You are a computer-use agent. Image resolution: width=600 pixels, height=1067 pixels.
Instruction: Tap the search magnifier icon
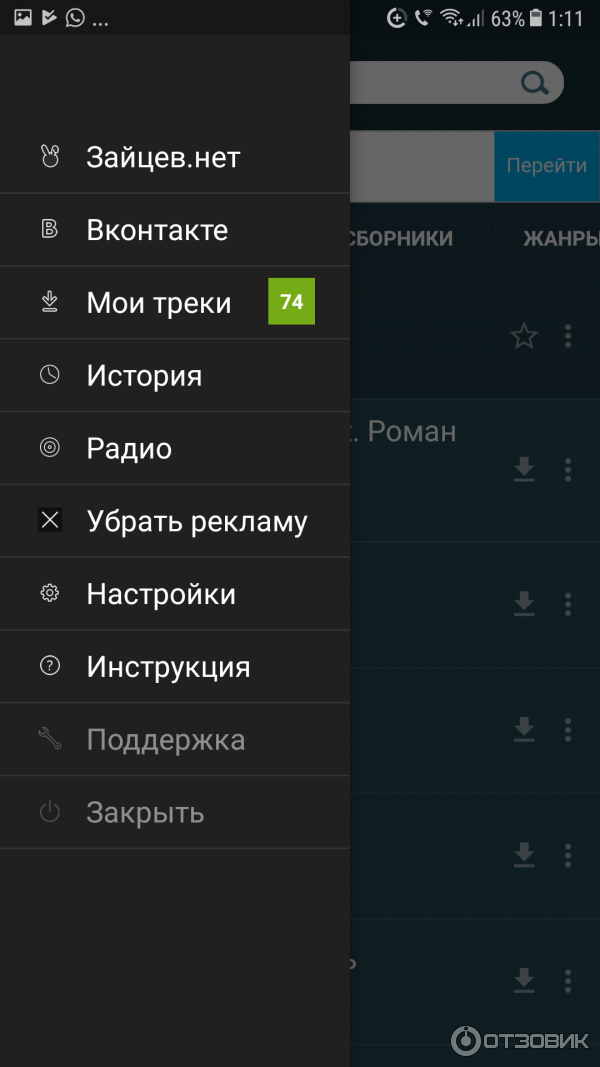536,82
